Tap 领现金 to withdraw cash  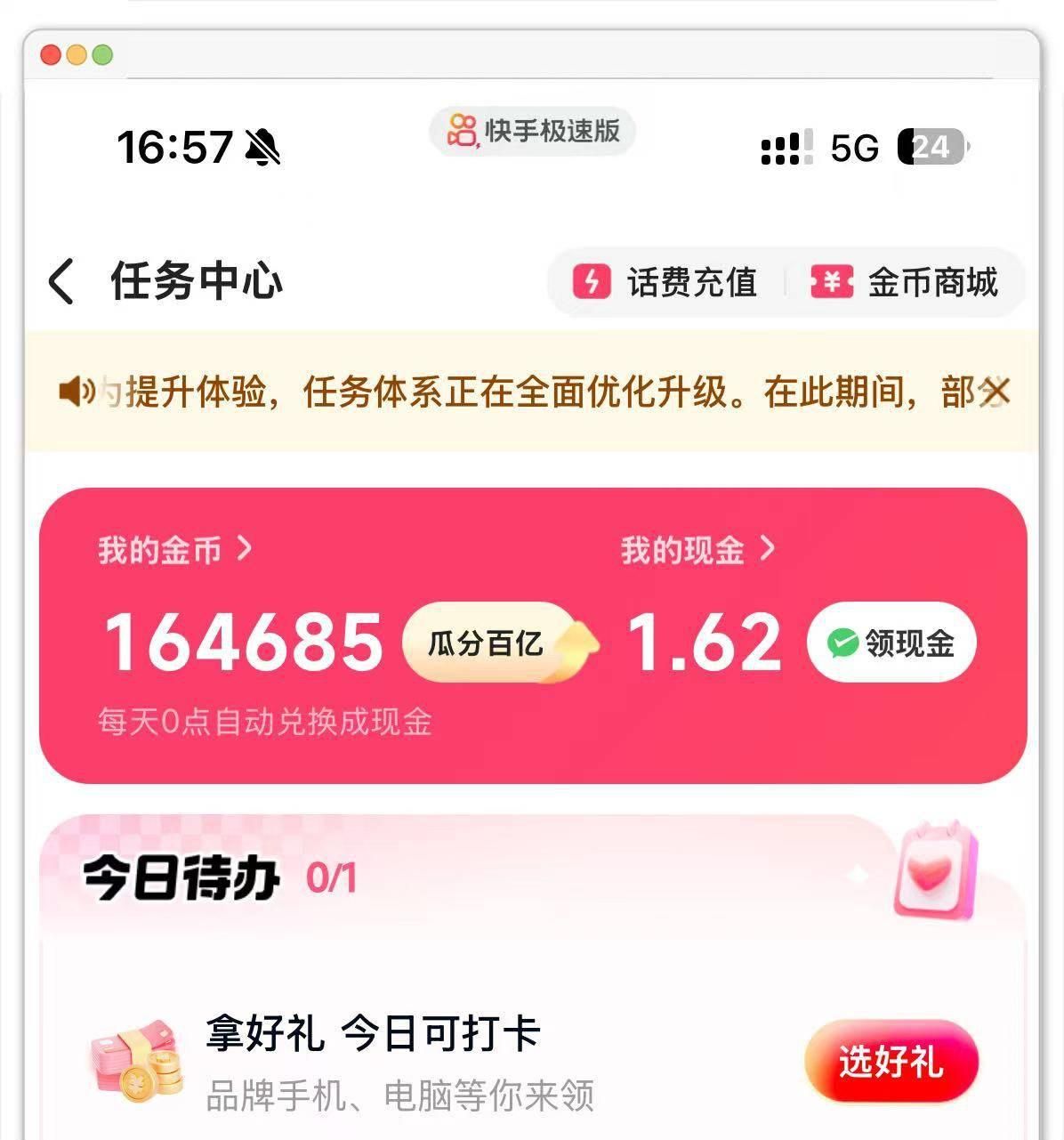pos(891,643)
